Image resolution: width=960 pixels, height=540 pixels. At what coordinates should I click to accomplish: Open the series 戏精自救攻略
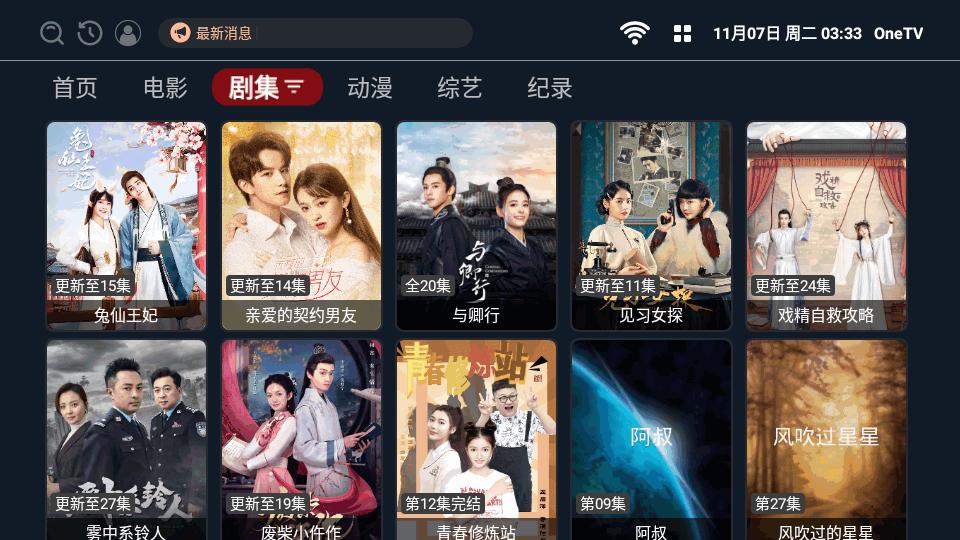point(826,225)
